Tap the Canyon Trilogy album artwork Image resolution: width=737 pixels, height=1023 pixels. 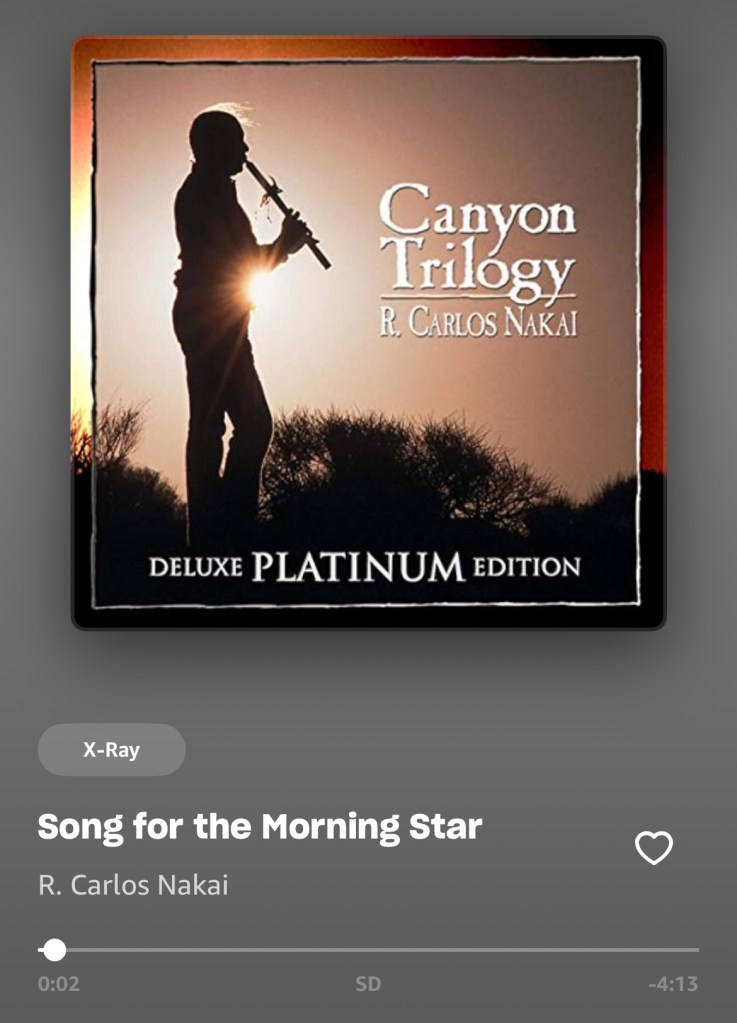[368, 333]
